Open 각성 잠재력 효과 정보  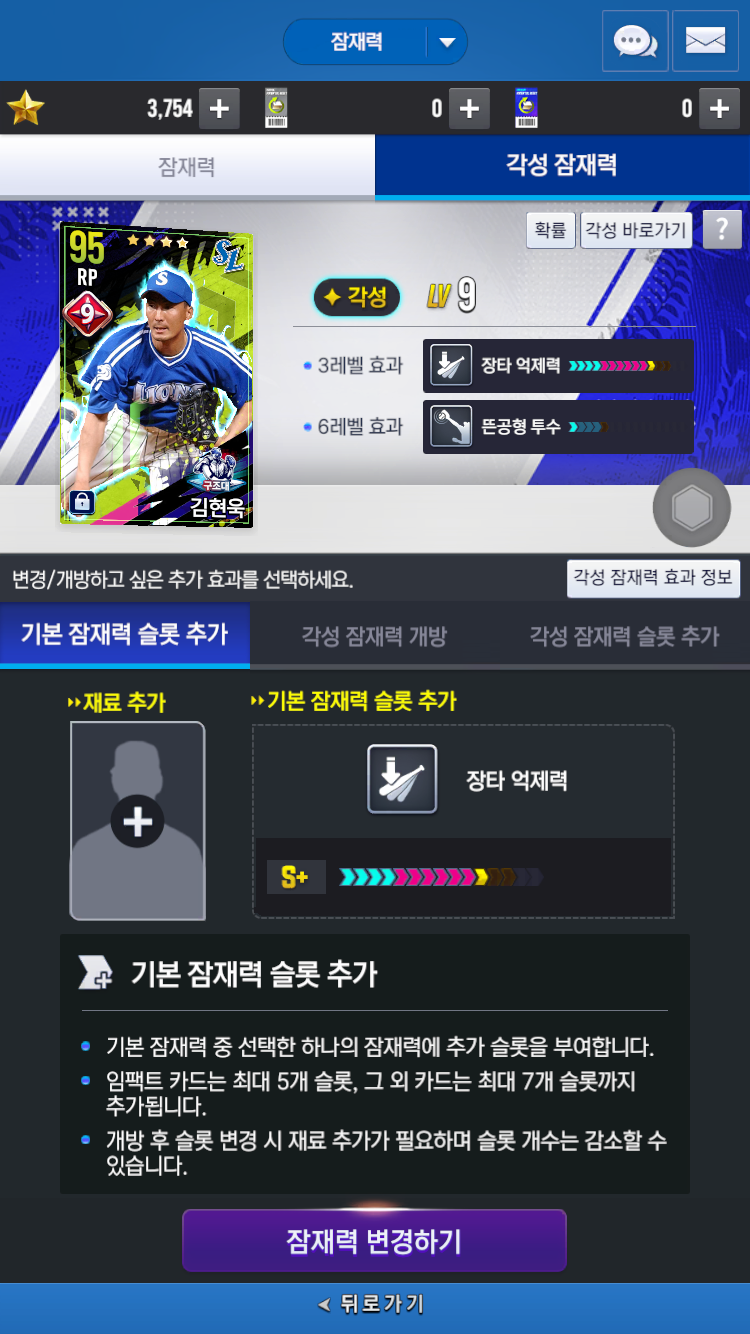click(653, 578)
